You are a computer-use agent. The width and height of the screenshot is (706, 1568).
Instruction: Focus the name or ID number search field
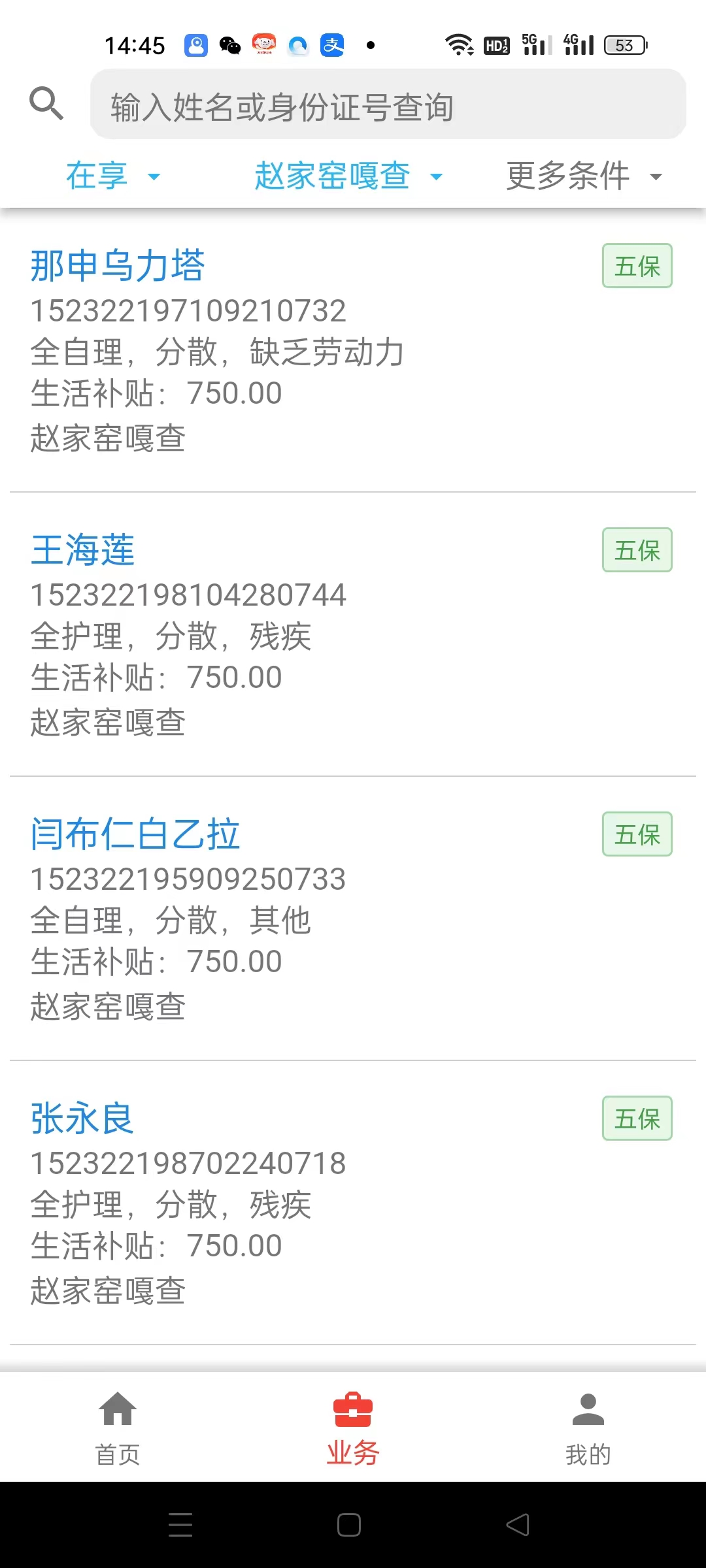(x=388, y=105)
